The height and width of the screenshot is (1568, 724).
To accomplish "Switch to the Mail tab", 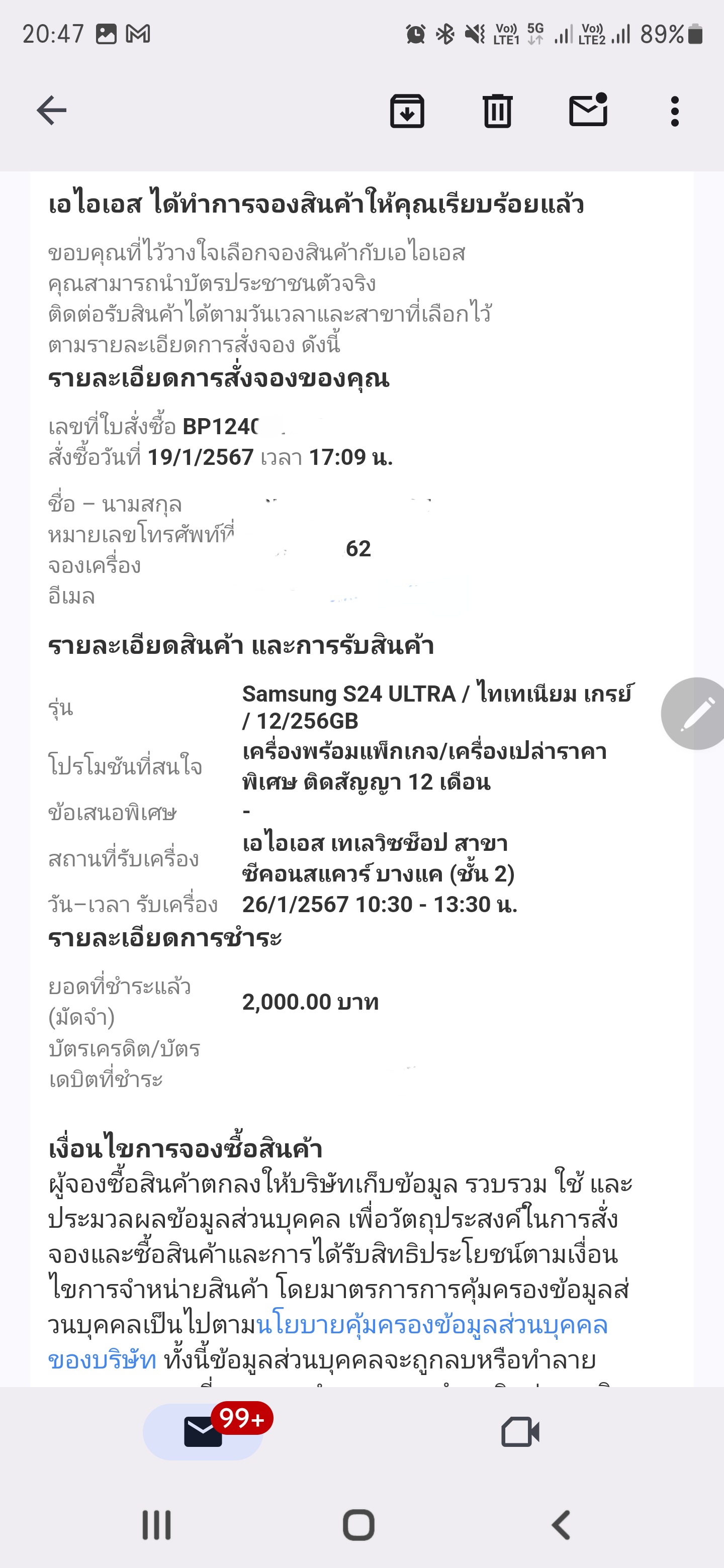I will (x=204, y=1432).
